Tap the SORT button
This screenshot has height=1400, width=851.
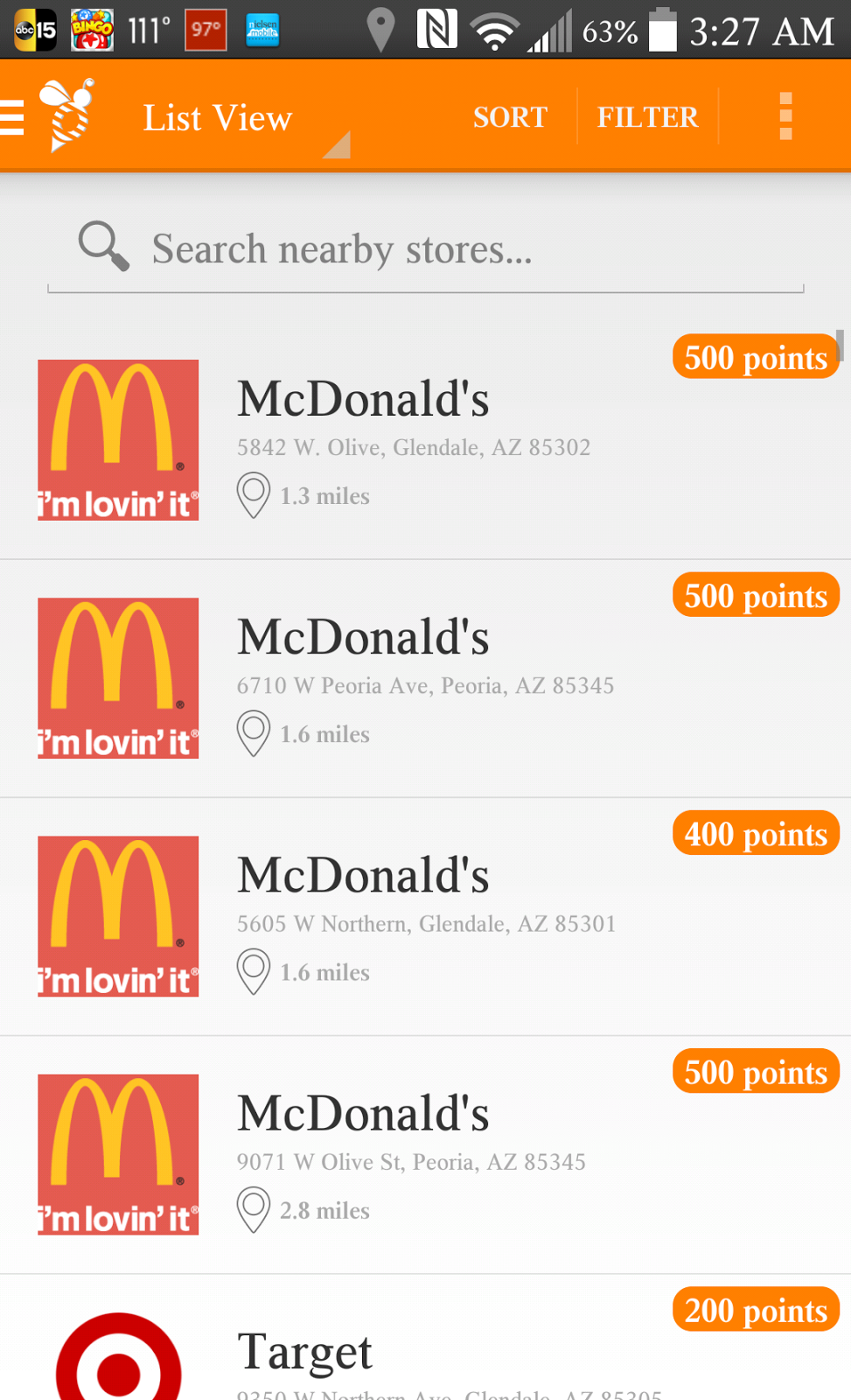click(510, 117)
